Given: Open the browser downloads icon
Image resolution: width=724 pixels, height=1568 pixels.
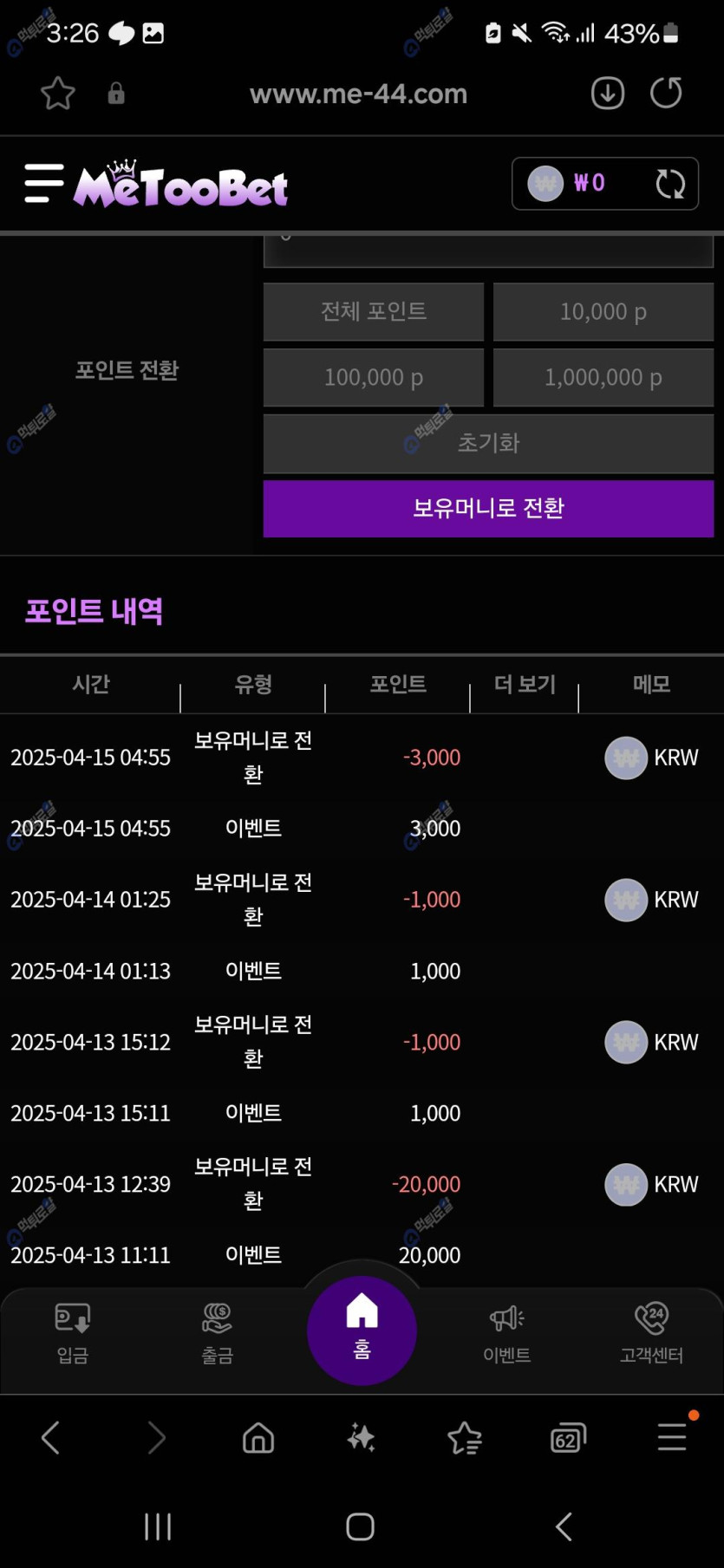Looking at the screenshot, I should tap(608, 93).
